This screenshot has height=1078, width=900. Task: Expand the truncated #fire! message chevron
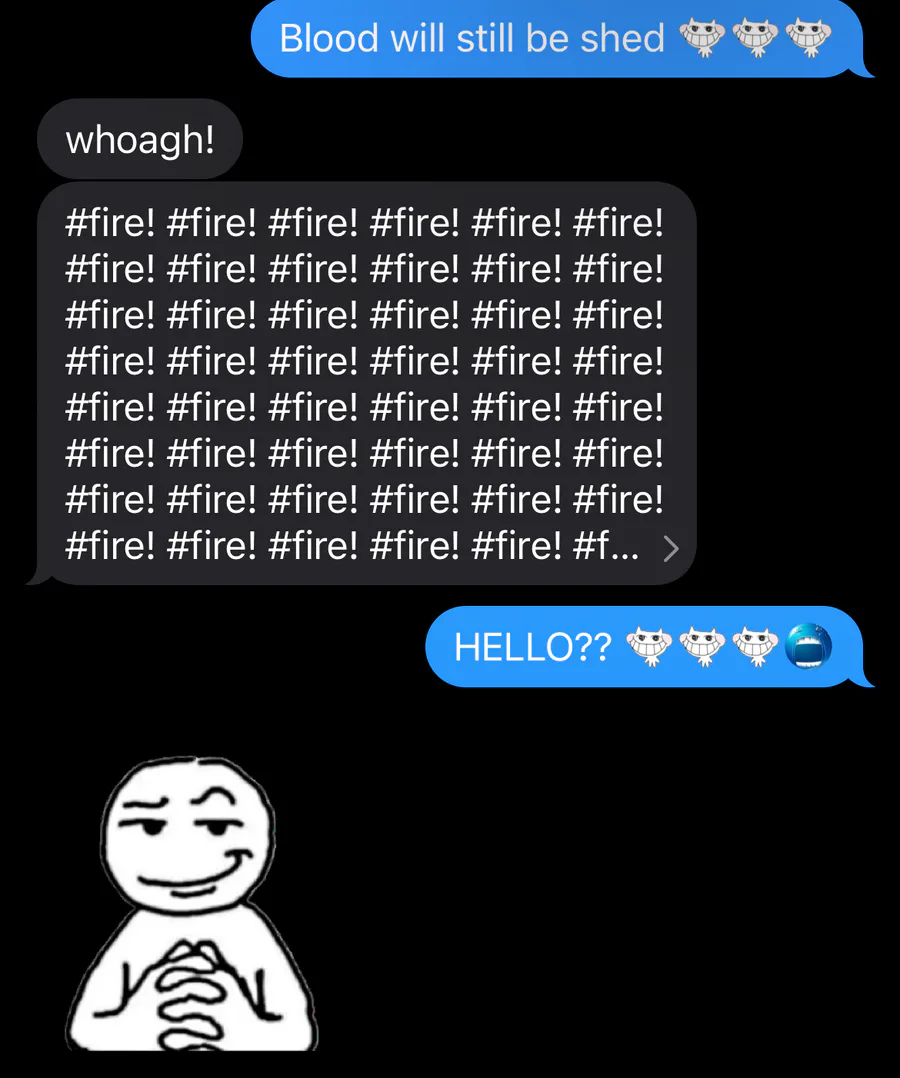tap(671, 548)
